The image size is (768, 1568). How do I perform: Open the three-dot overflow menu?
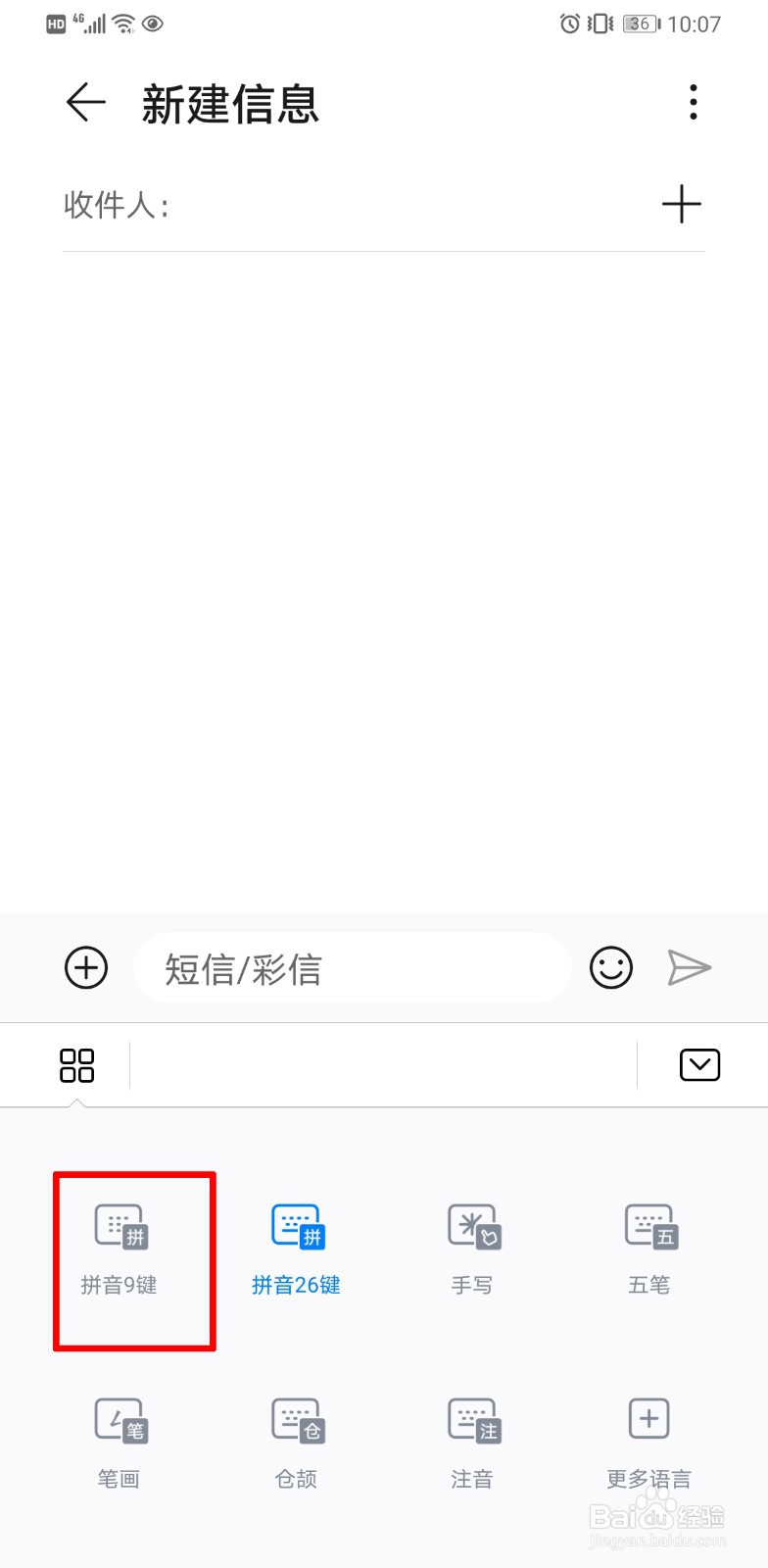[694, 103]
